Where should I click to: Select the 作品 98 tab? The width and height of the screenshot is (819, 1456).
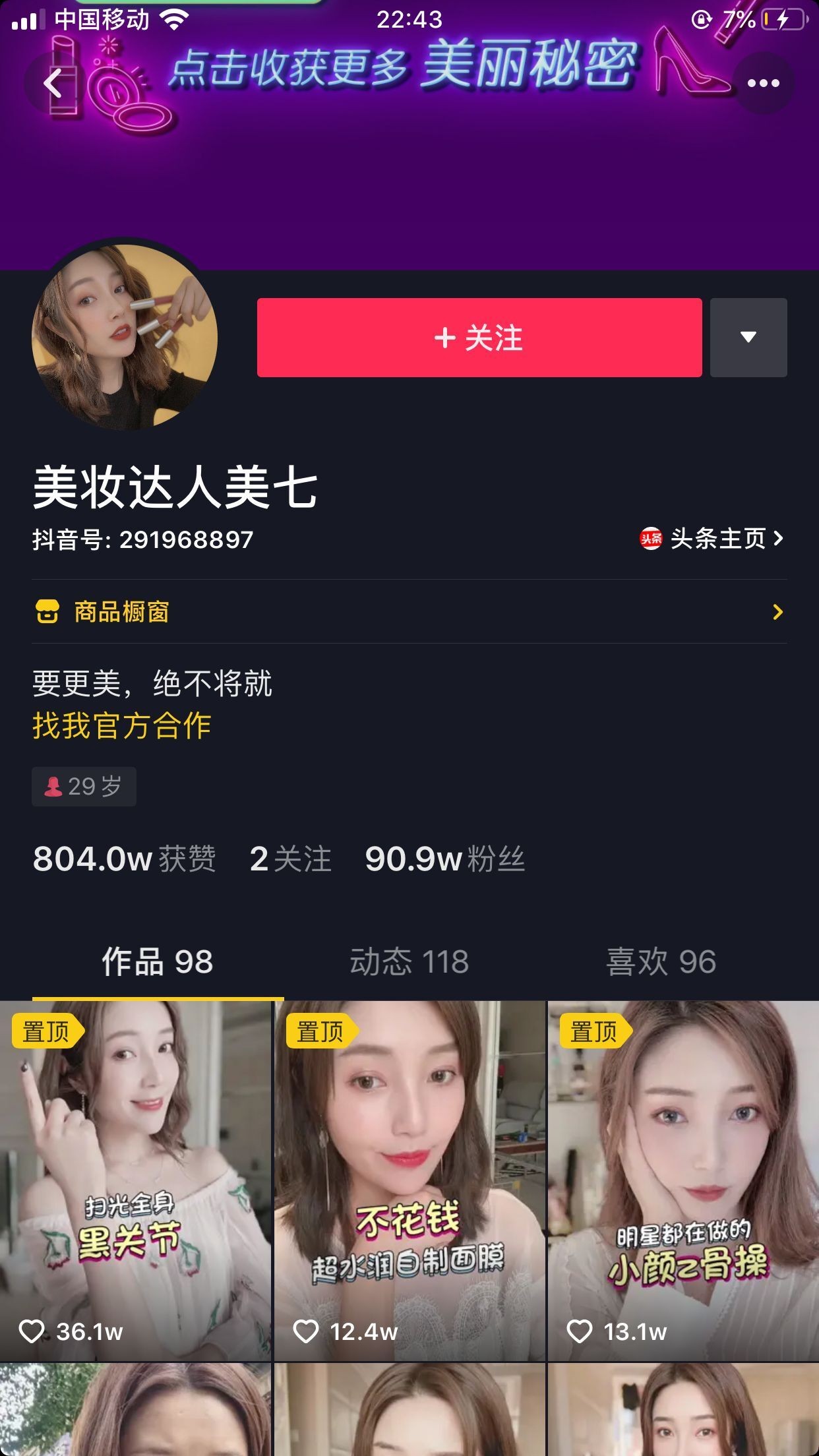pos(158,961)
